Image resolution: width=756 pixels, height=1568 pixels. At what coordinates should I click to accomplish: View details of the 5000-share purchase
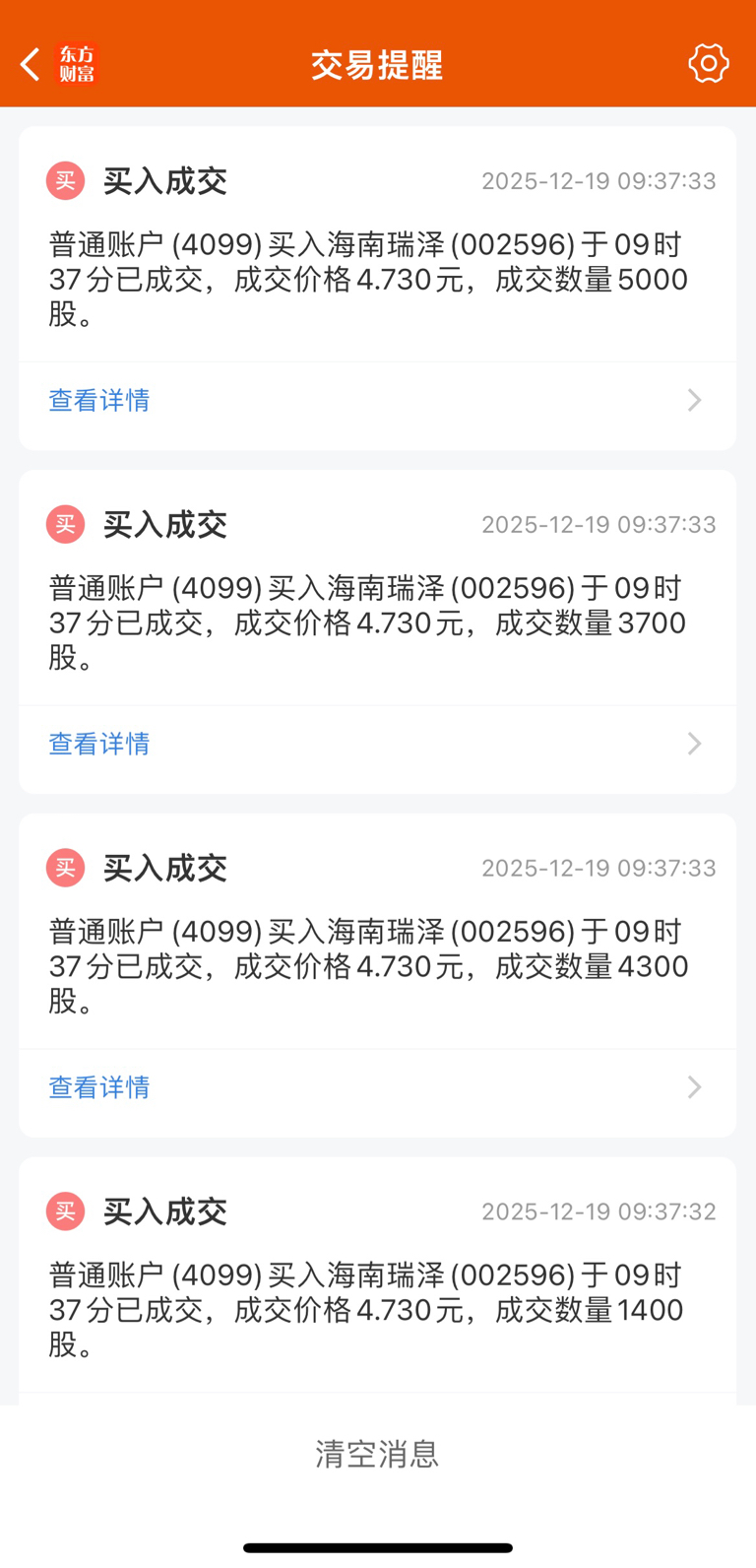tap(377, 401)
